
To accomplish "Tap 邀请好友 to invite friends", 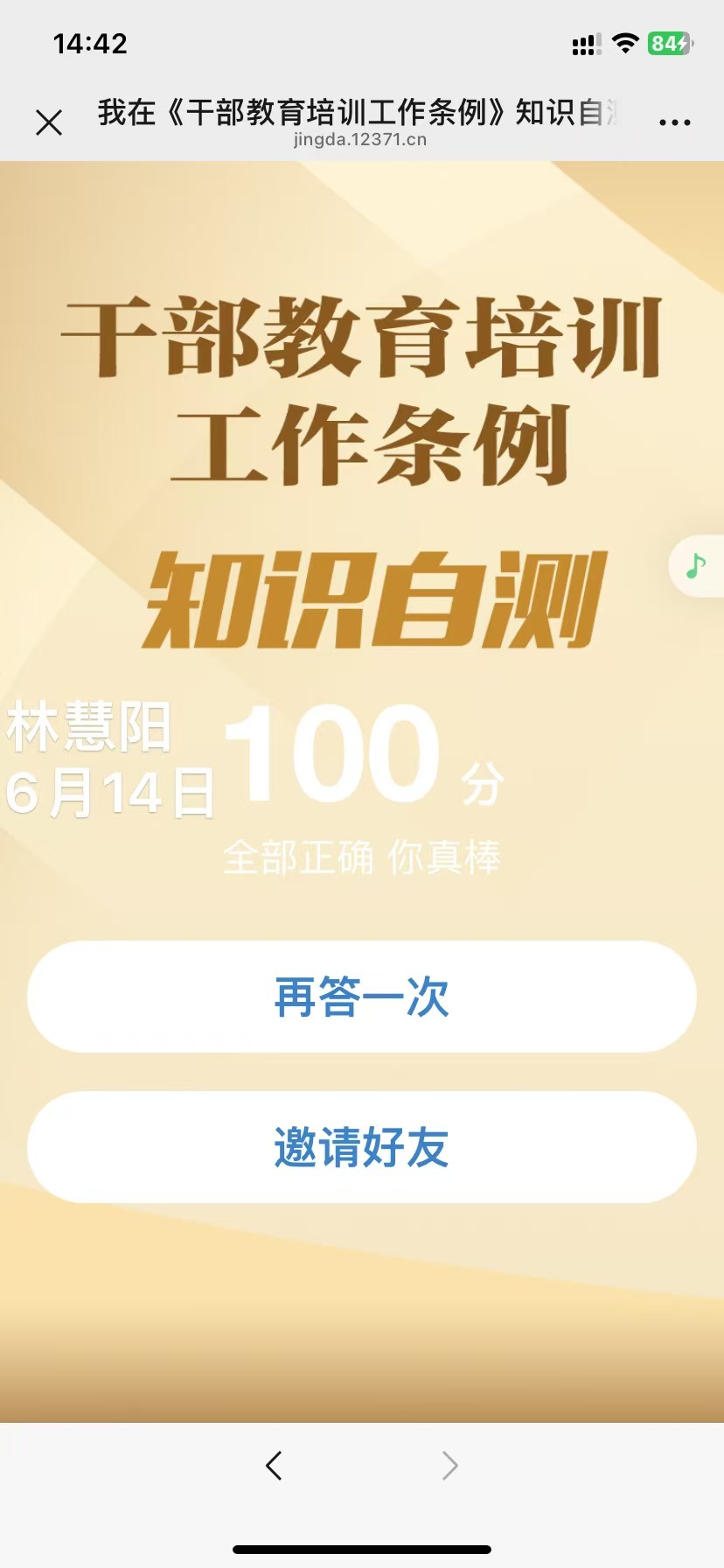I will click(x=362, y=1147).
